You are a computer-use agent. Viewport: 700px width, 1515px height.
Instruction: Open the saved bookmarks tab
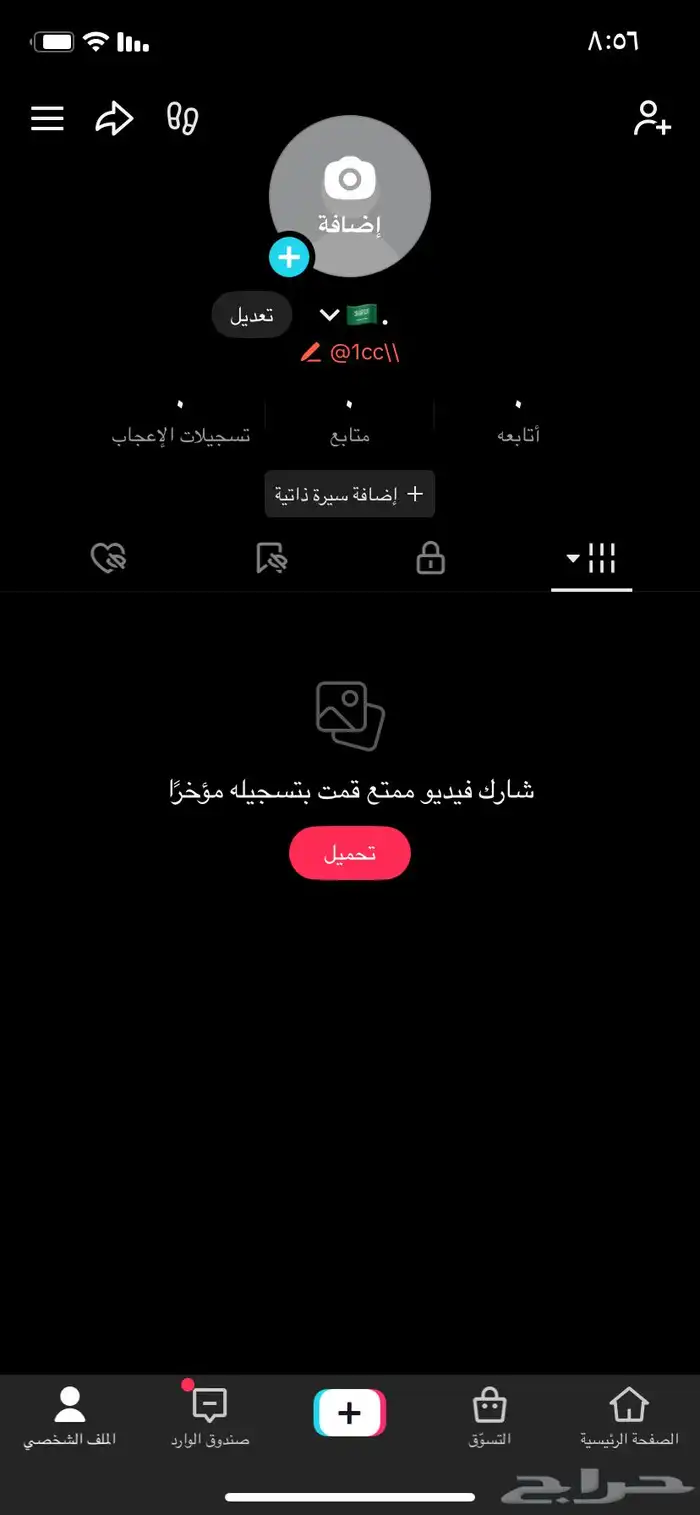(270, 560)
